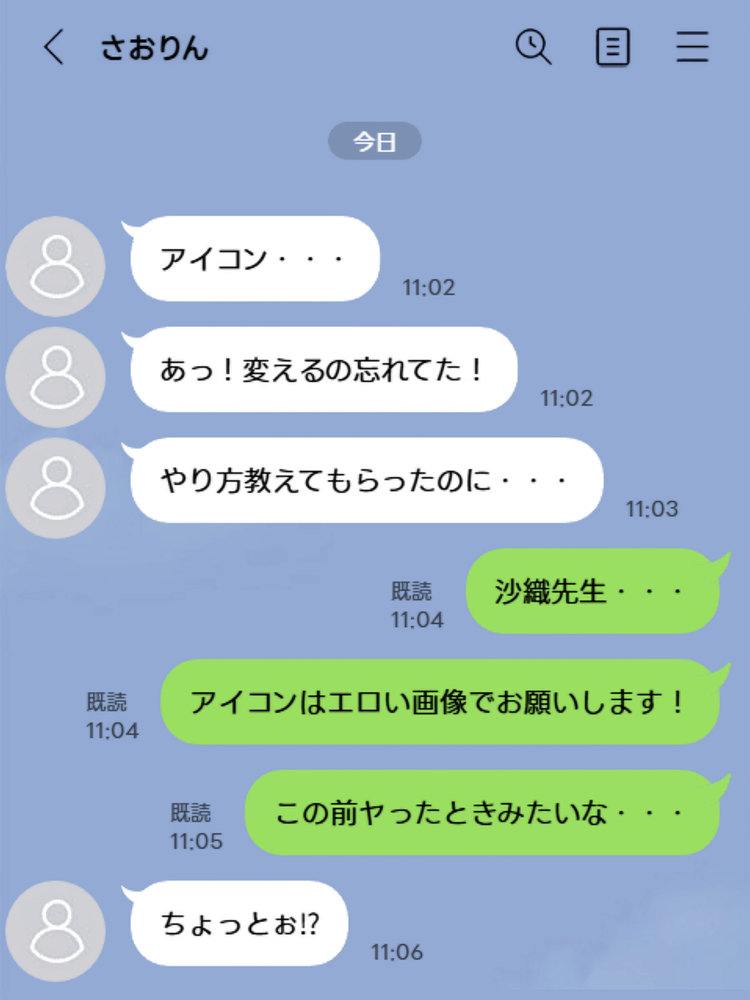Tap the さおりん chat title

[155, 47]
